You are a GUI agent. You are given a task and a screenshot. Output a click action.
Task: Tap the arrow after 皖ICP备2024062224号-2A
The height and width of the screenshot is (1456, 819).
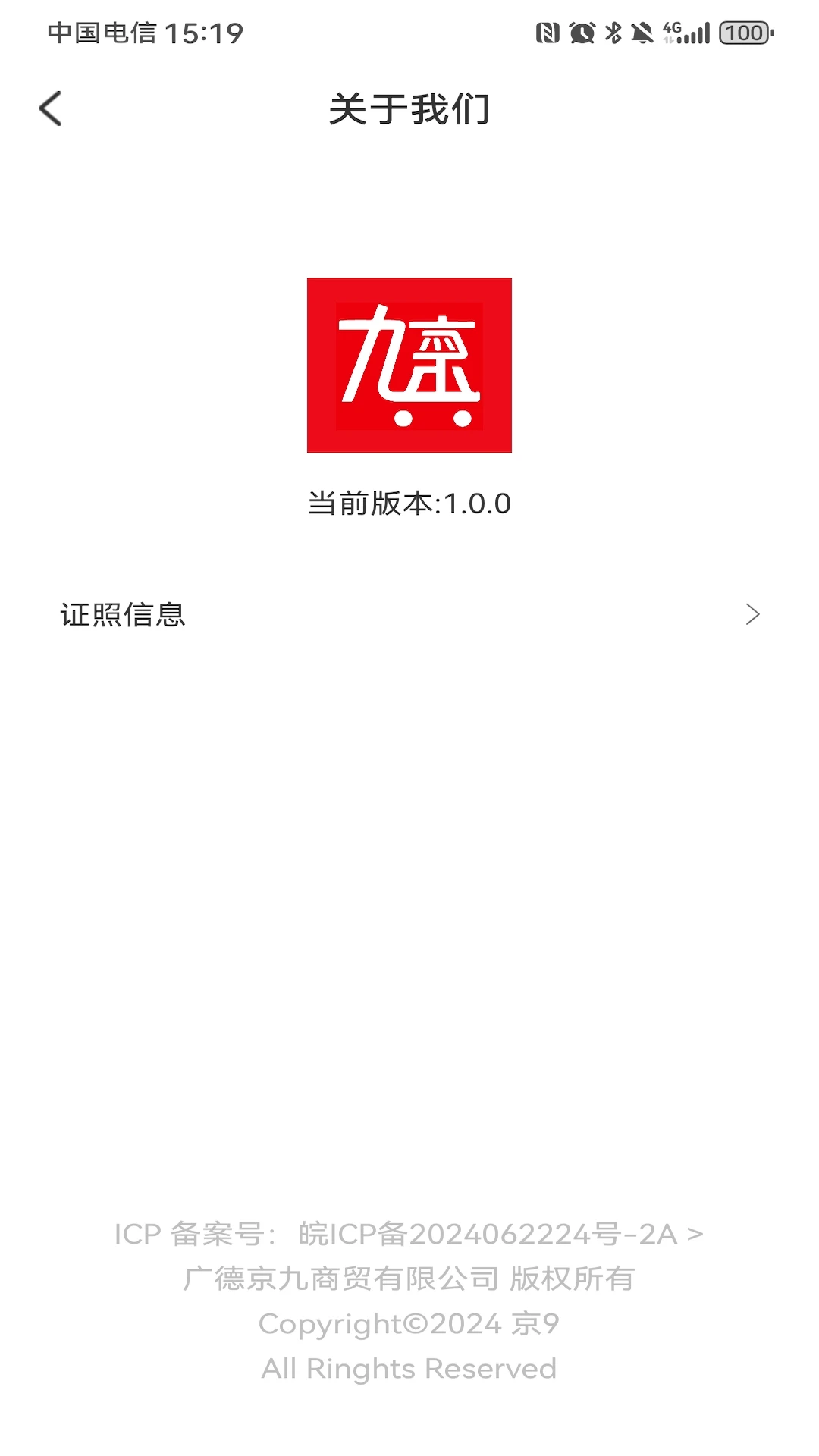click(694, 1232)
